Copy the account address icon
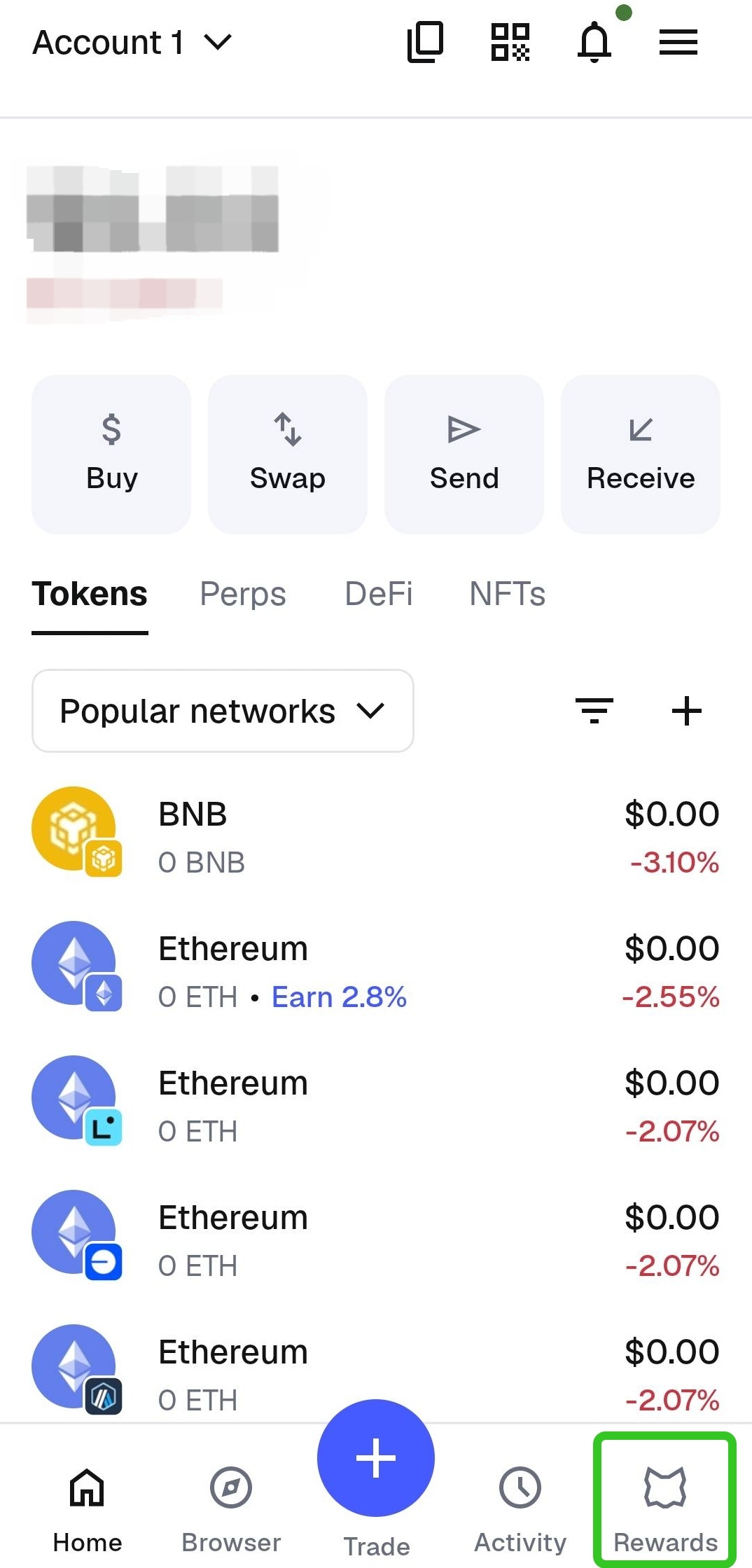 425,42
